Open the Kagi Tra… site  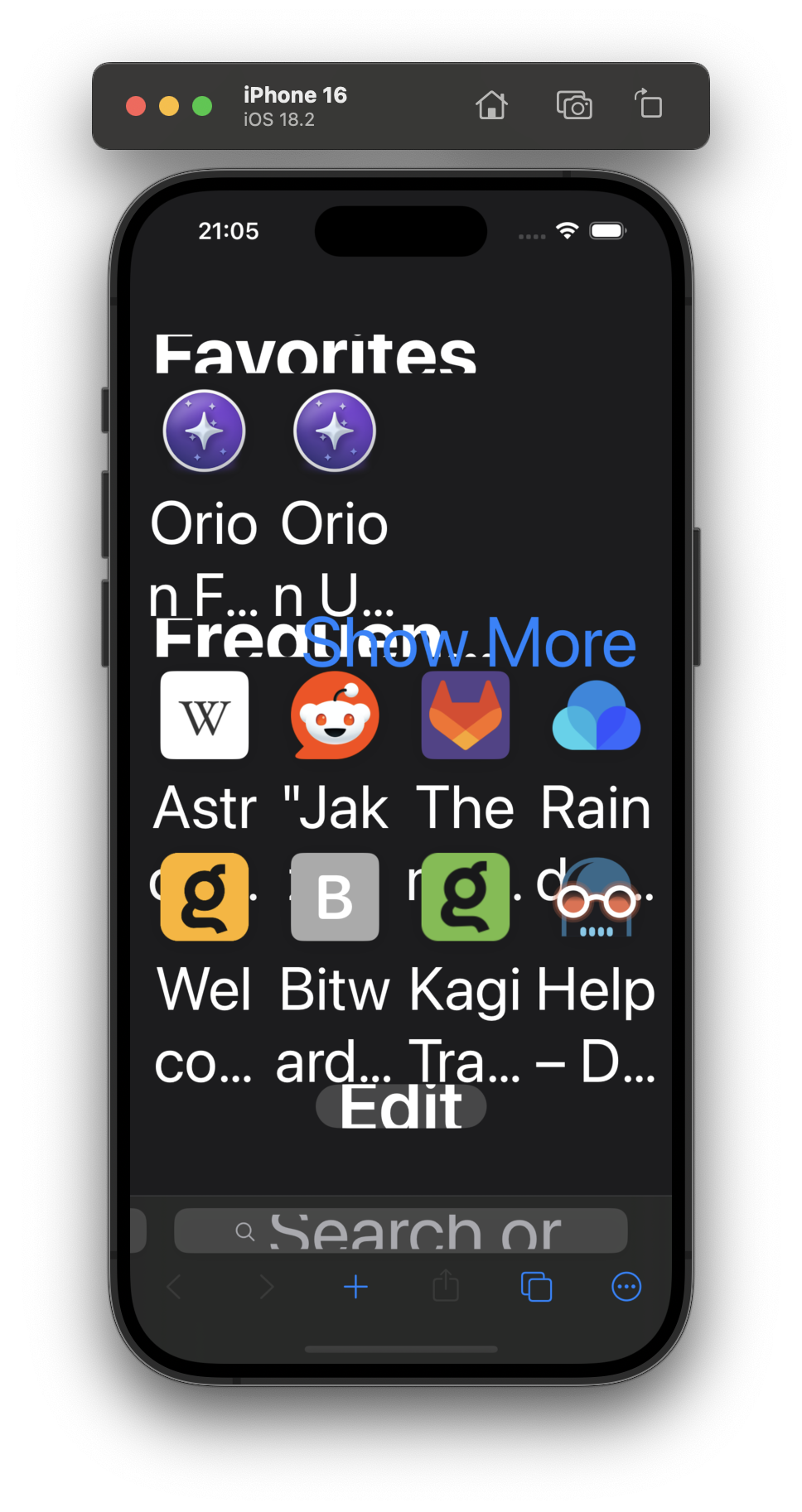pyautogui.click(x=465, y=897)
